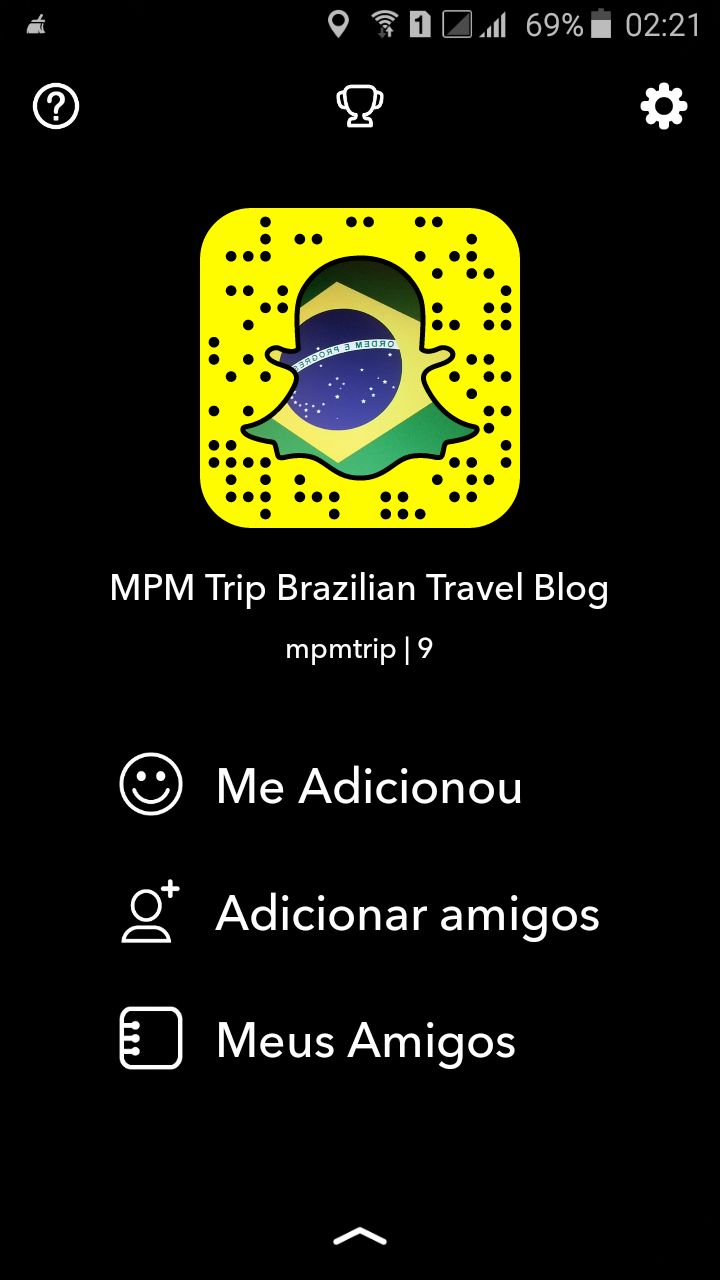
Task: Open the help question mark icon
Action: tap(56, 106)
